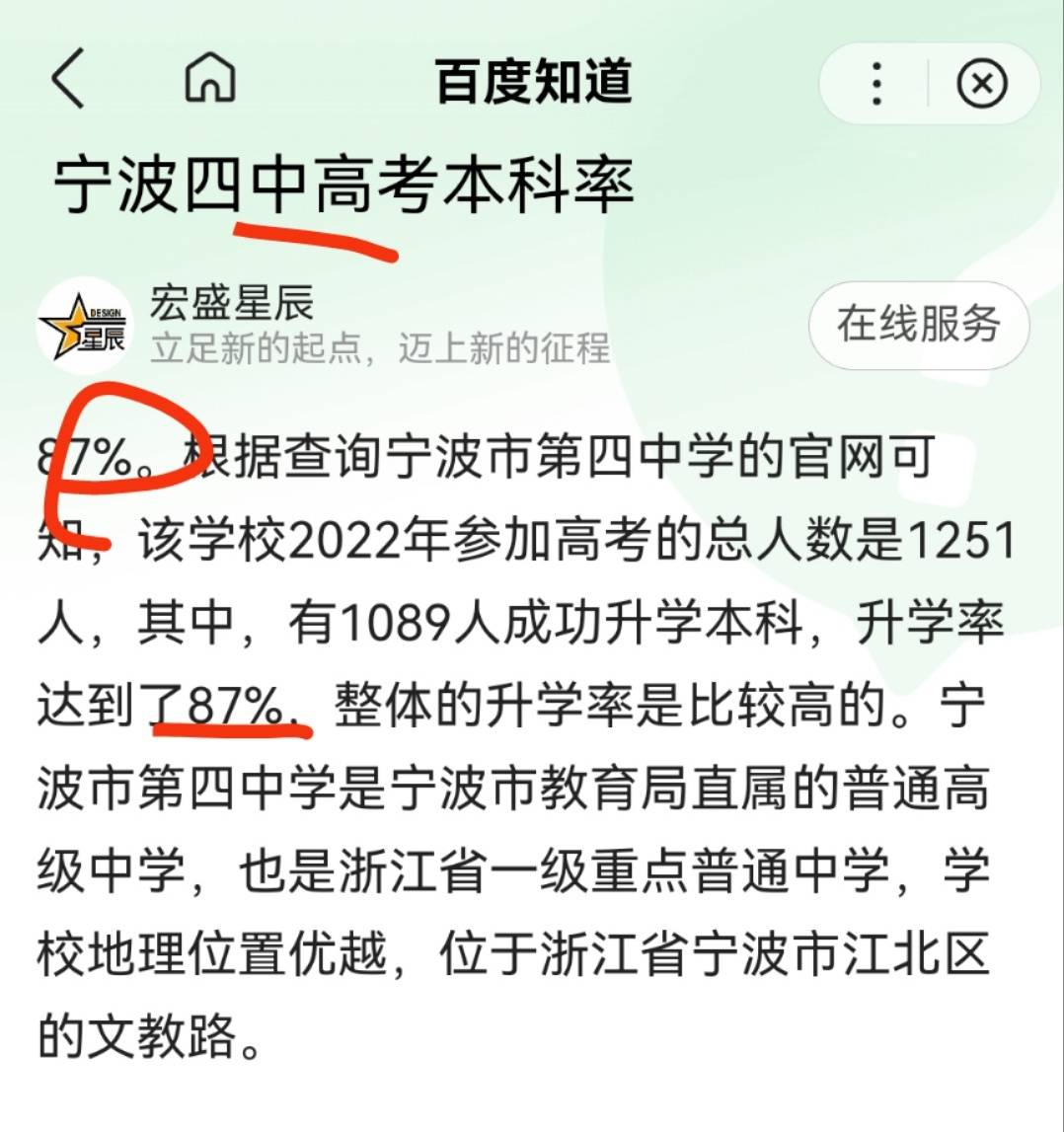Open the three-dot overflow menu
Viewport: 1064px width, 1132px height.
(x=876, y=83)
